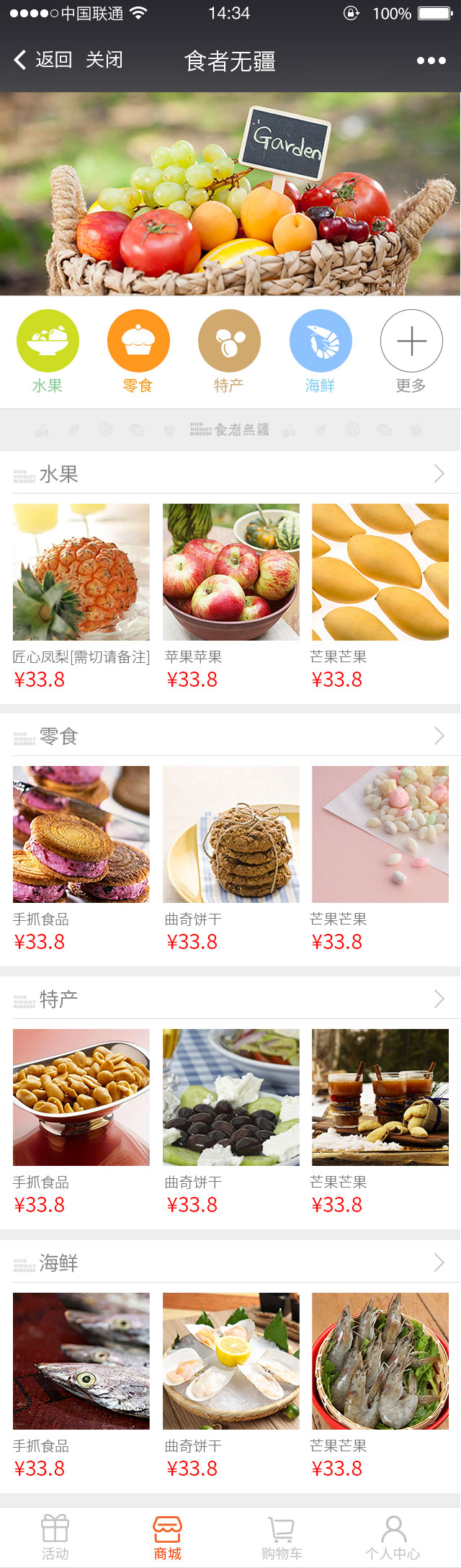Open the three-dot overflow menu
The height and width of the screenshot is (1568, 461).
(431, 61)
